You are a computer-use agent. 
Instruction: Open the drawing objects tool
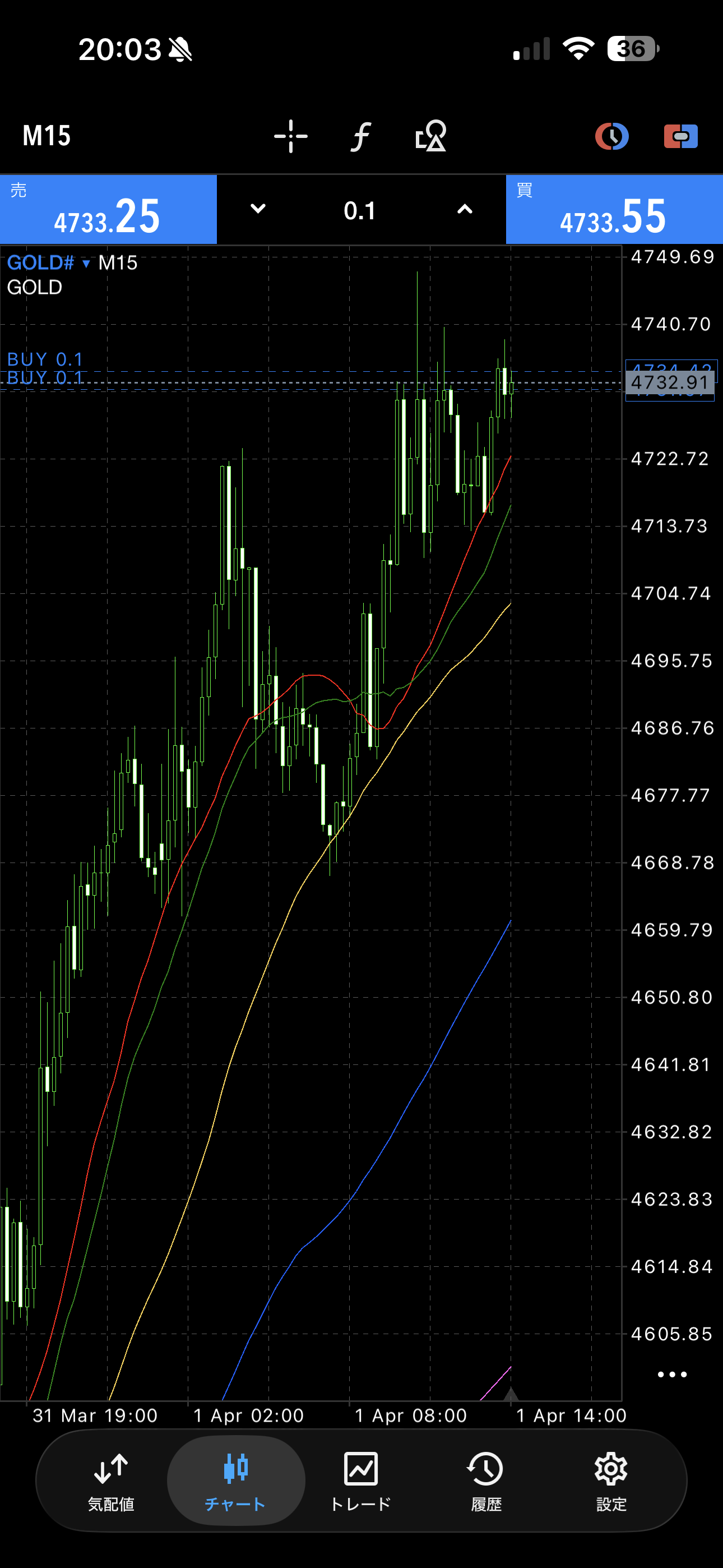point(431,136)
